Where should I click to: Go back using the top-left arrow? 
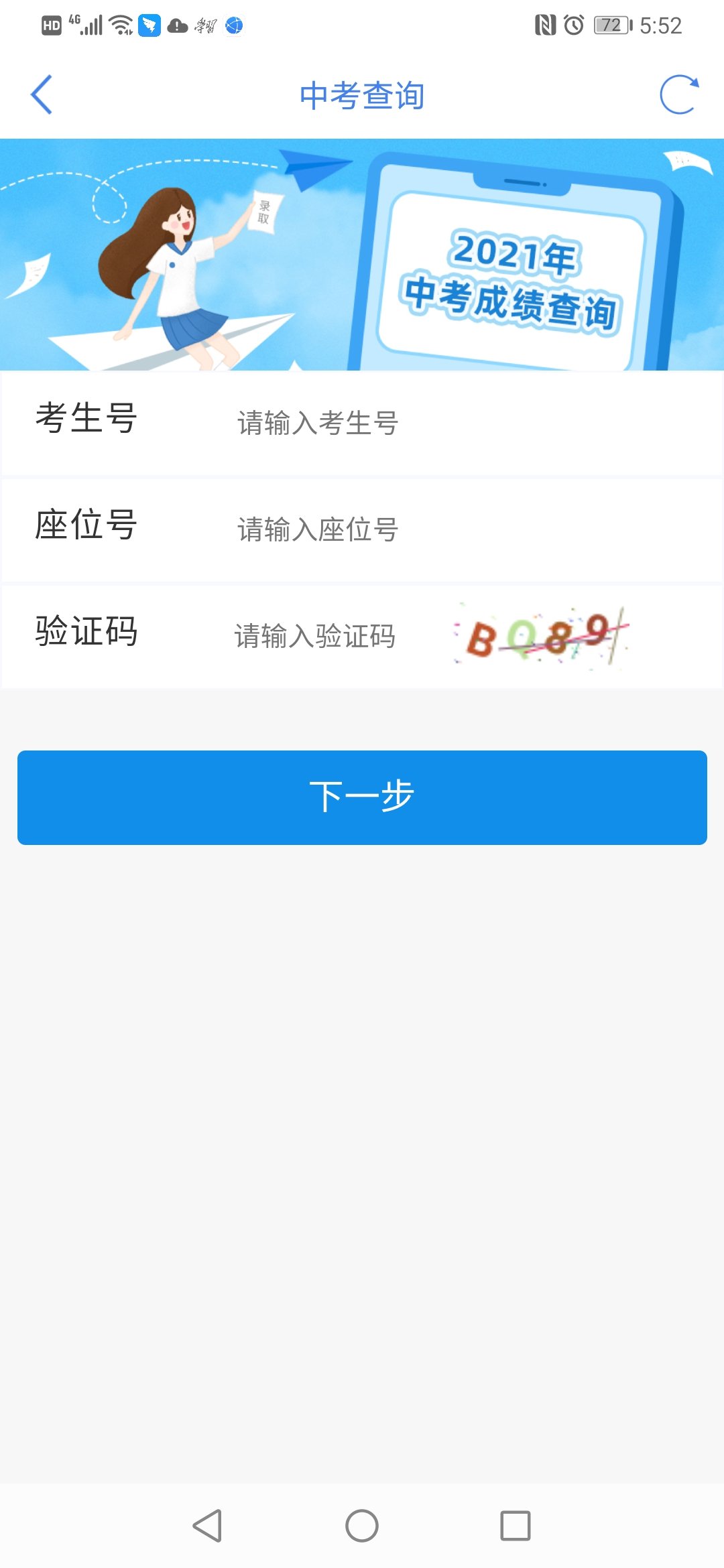coord(42,95)
